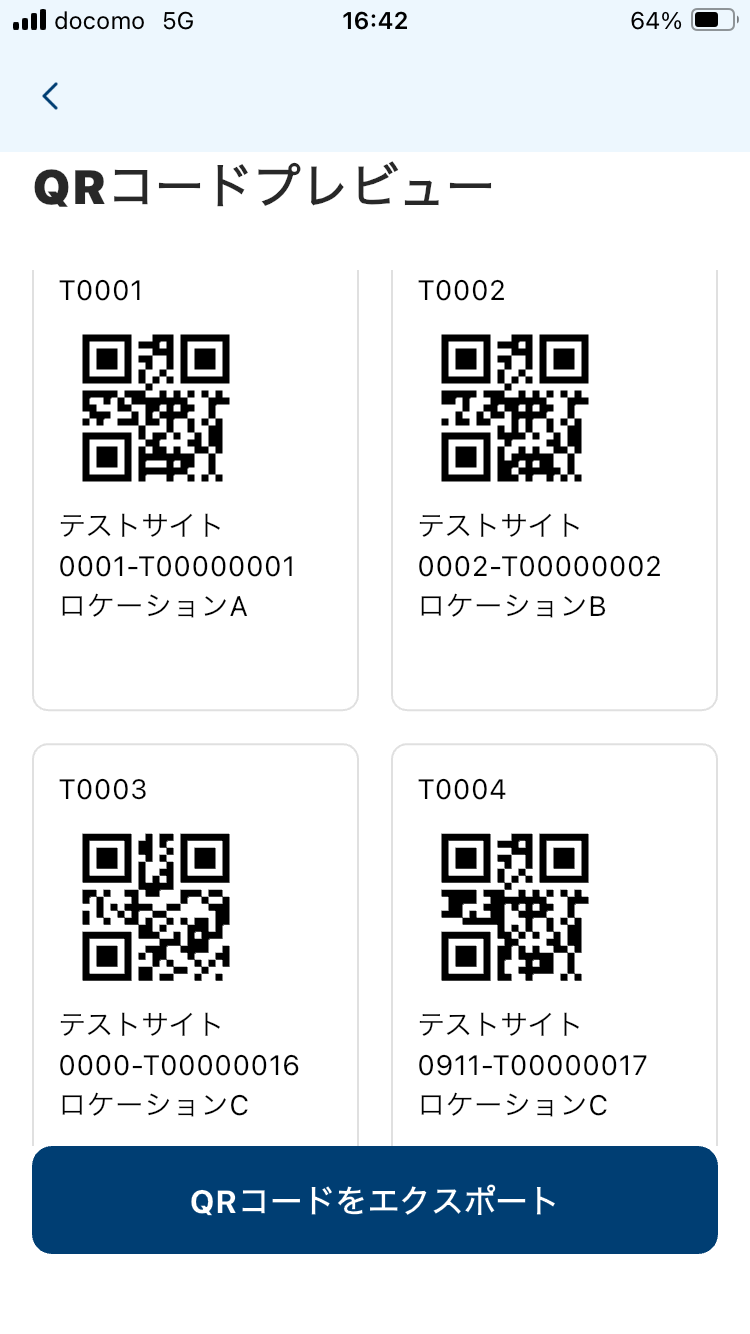750x1334 pixels.
Task: Tap the QR code image for T0004
Action: coord(514,907)
